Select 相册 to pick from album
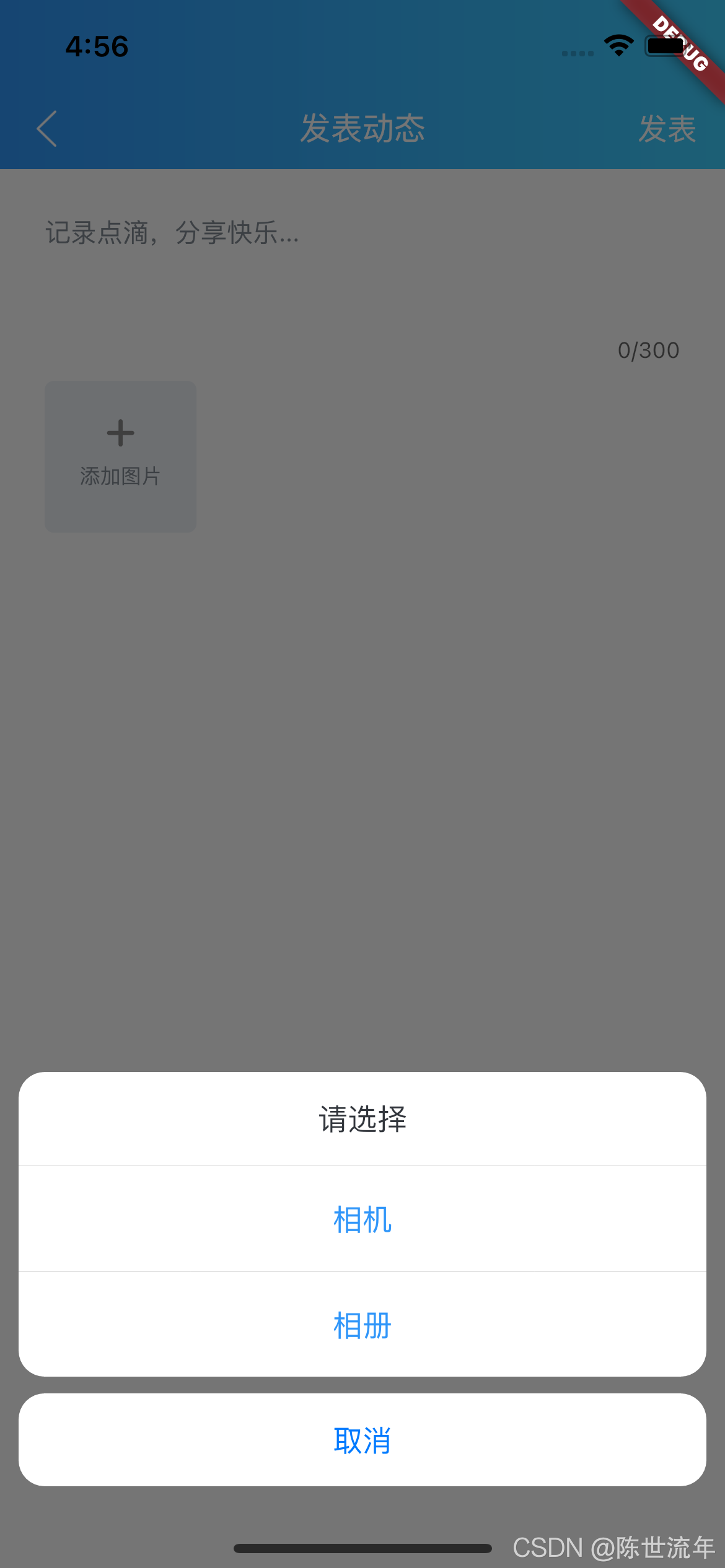Viewport: 725px width, 1568px height. pos(362,1325)
